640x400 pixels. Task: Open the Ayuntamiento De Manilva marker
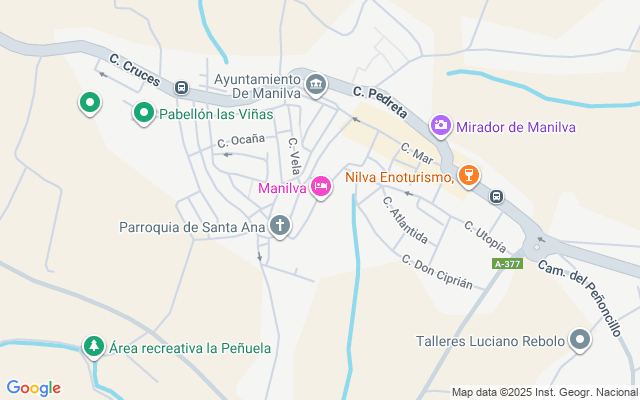(316, 84)
